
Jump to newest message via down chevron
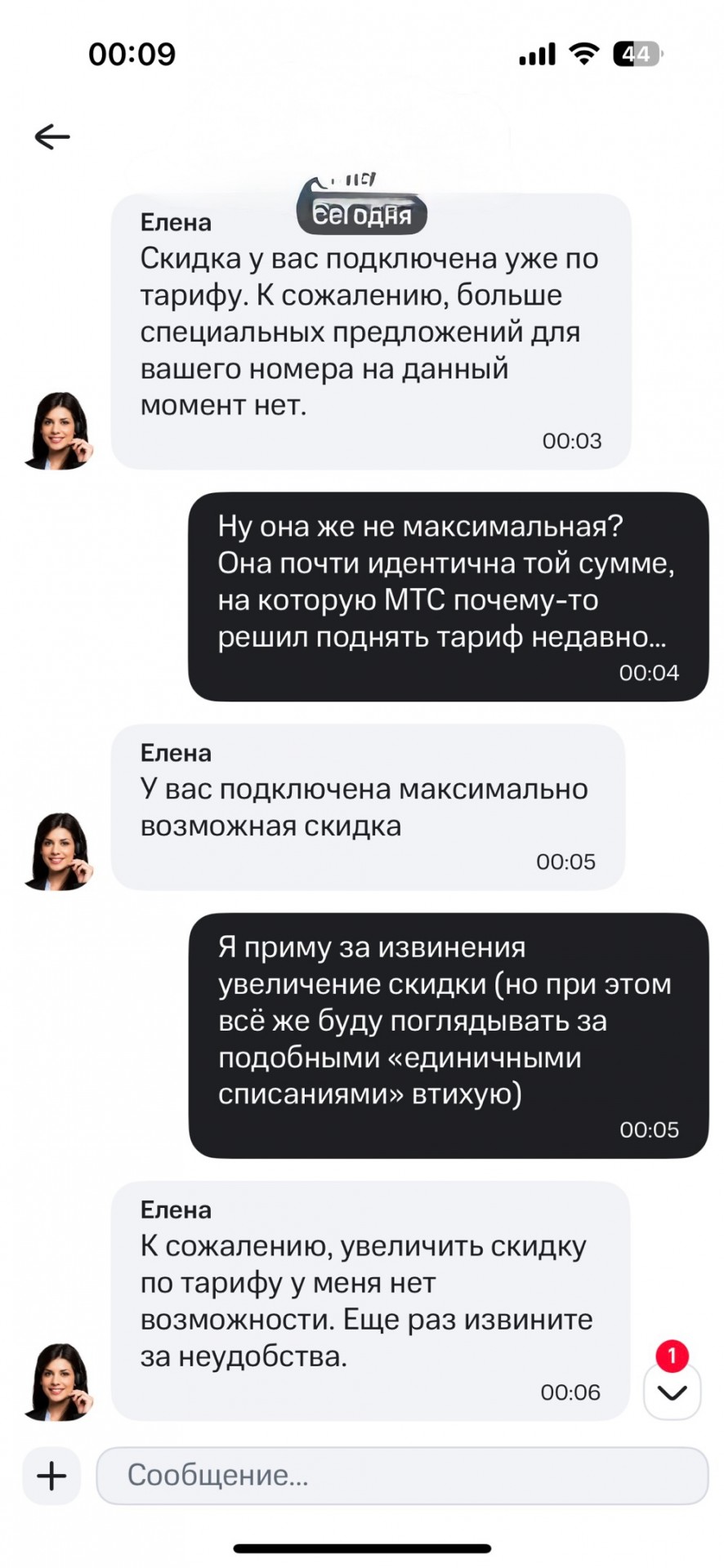(672, 1392)
